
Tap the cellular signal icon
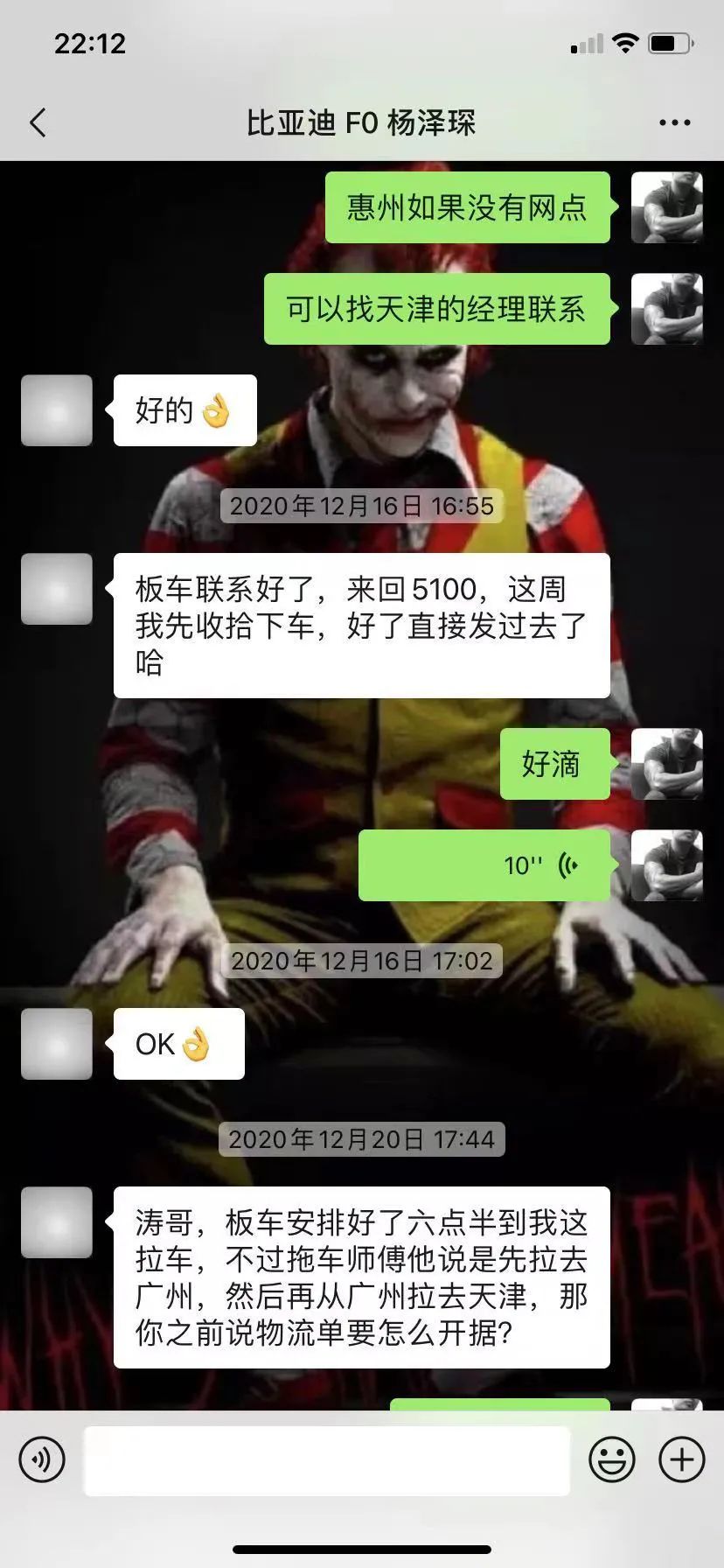pyautogui.click(x=584, y=42)
